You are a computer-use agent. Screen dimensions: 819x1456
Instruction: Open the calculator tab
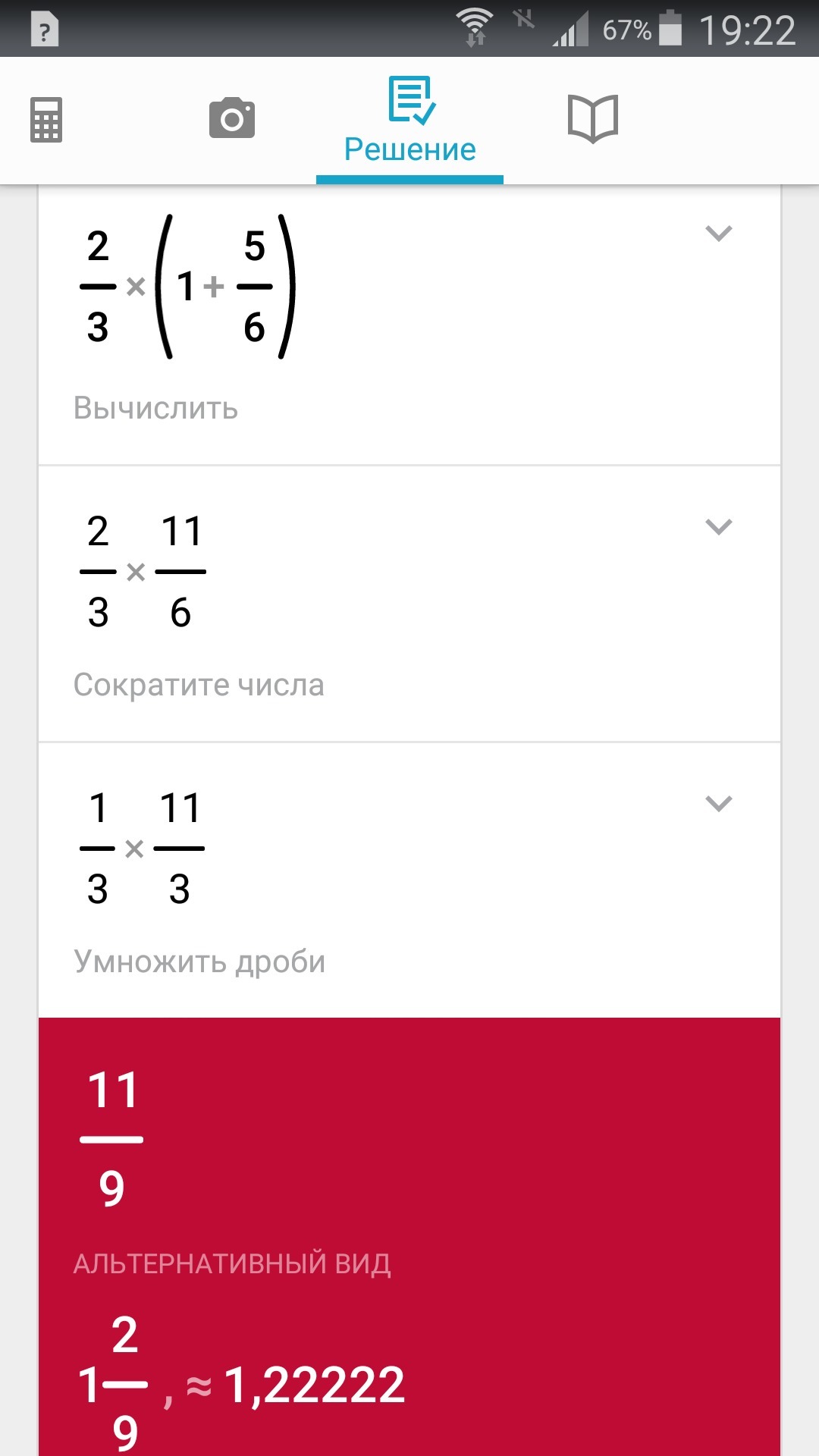point(46,120)
